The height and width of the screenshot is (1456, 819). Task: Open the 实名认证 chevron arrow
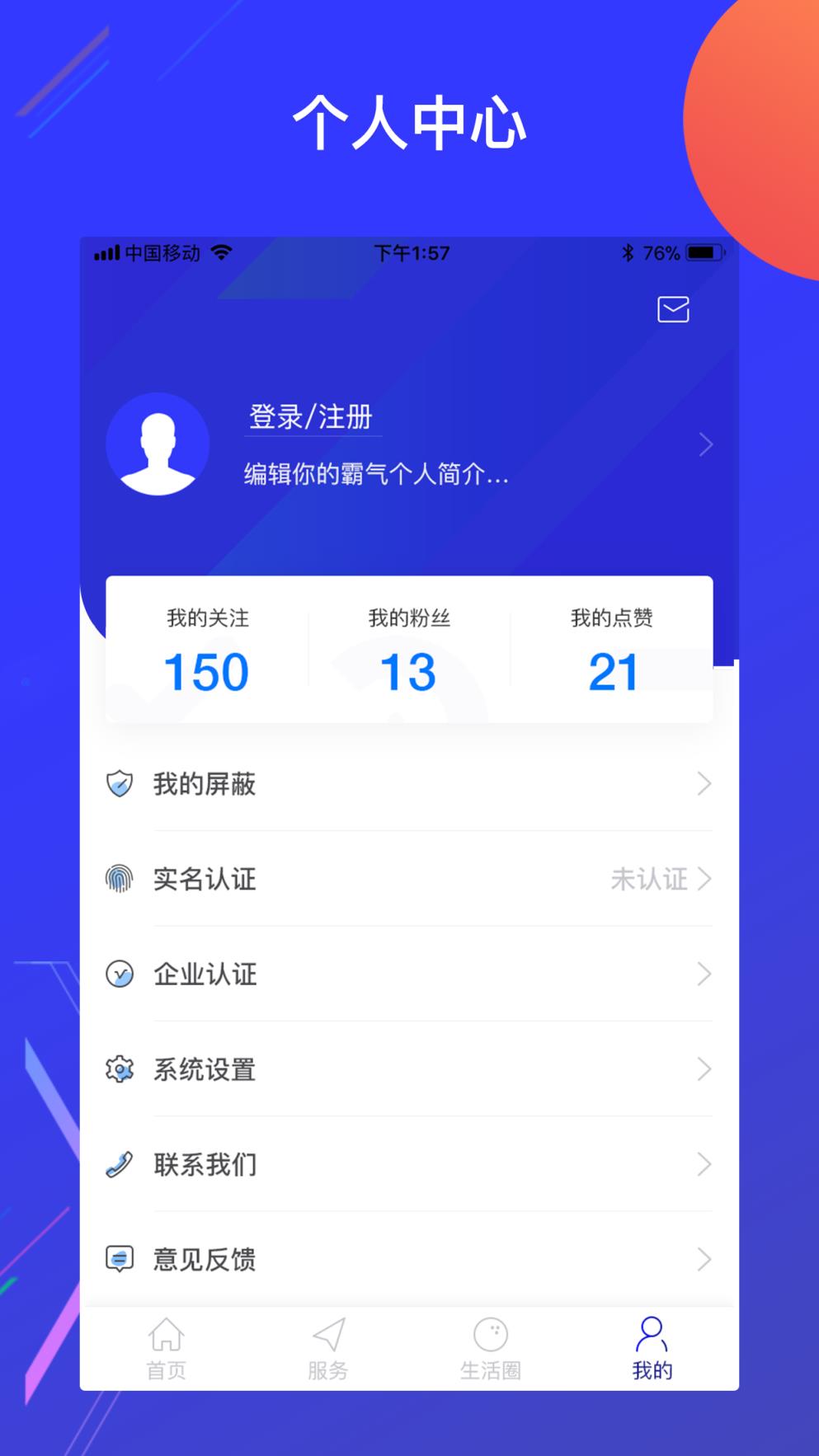pyautogui.click(x=706, y=880)
